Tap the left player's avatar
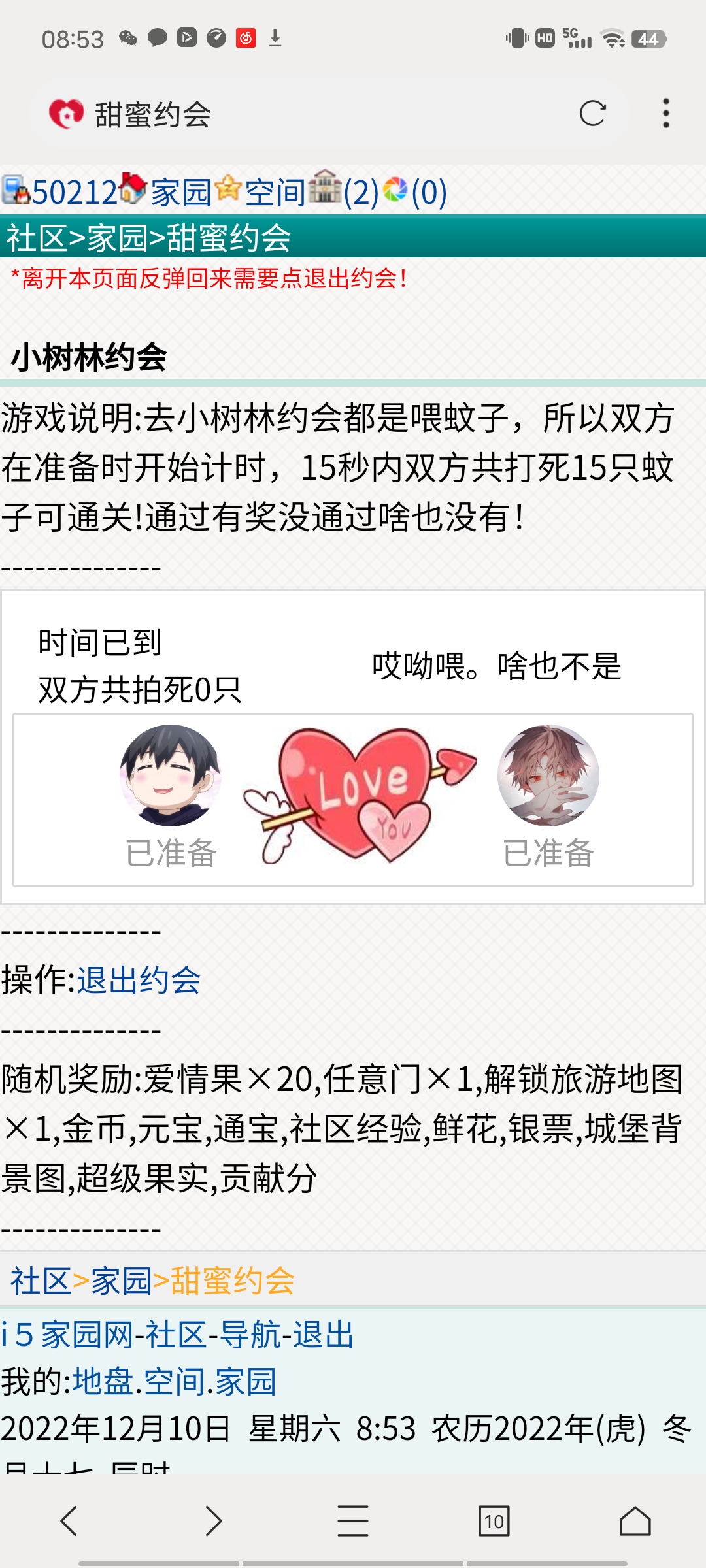The height and width of the screenshot is (1568, 706). [169, 777]
